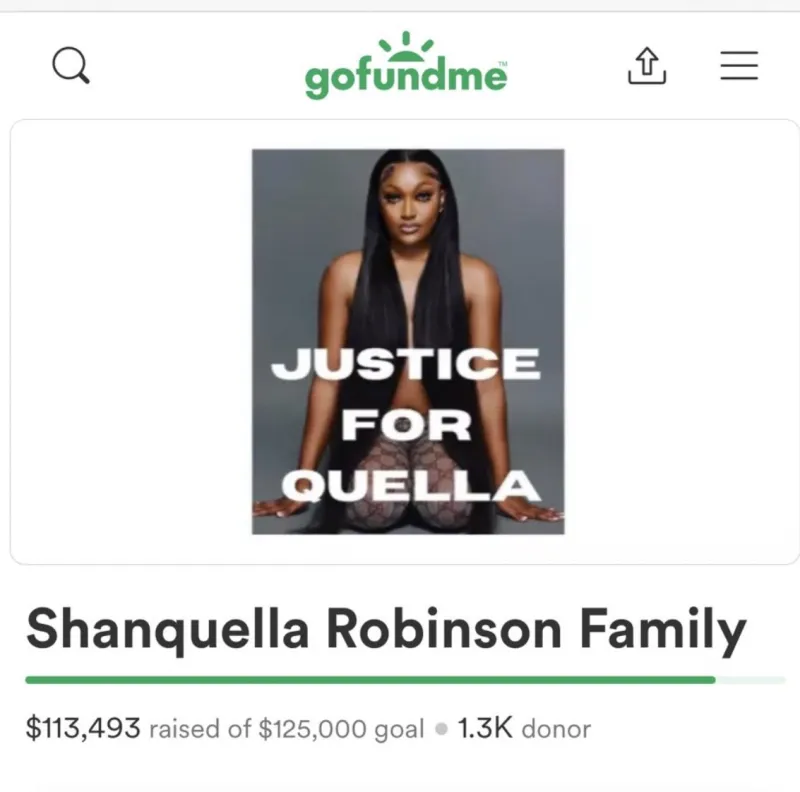Open the hamburger menu
The width and height of the screenshot is (800, 792).
click(739, 66)
